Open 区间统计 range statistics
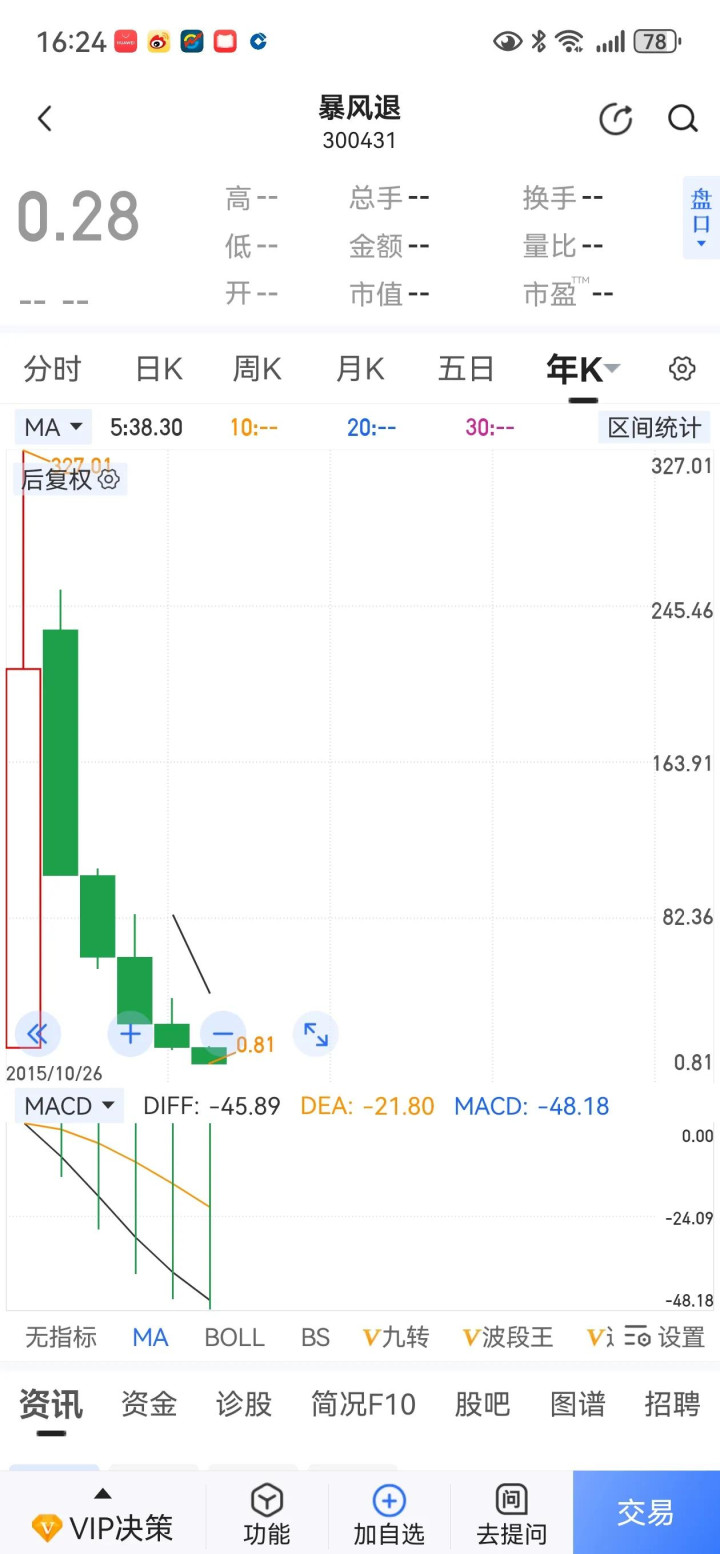This screenshot has height=1554, width=720. tap(655, 428)
